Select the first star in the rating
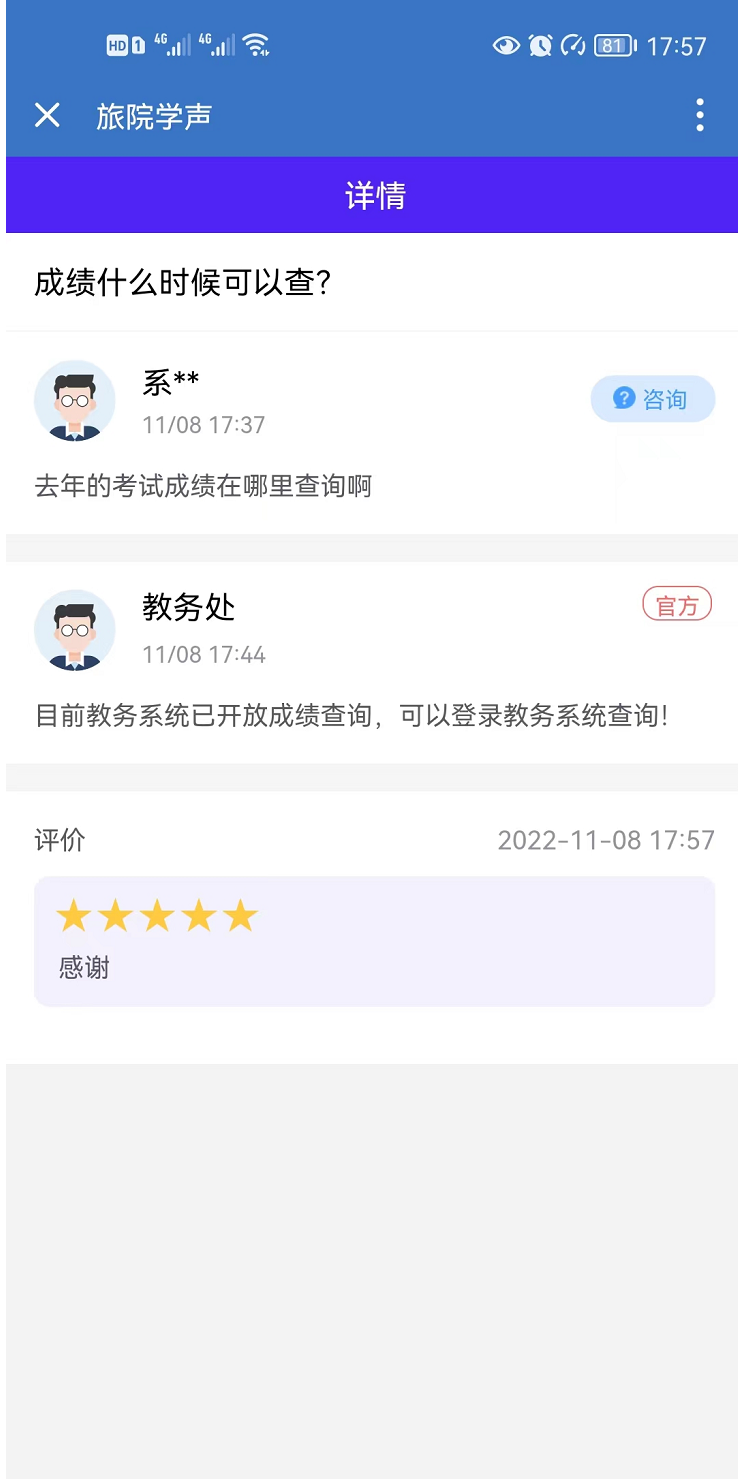 pyautogui.click(x=73, y=914)
